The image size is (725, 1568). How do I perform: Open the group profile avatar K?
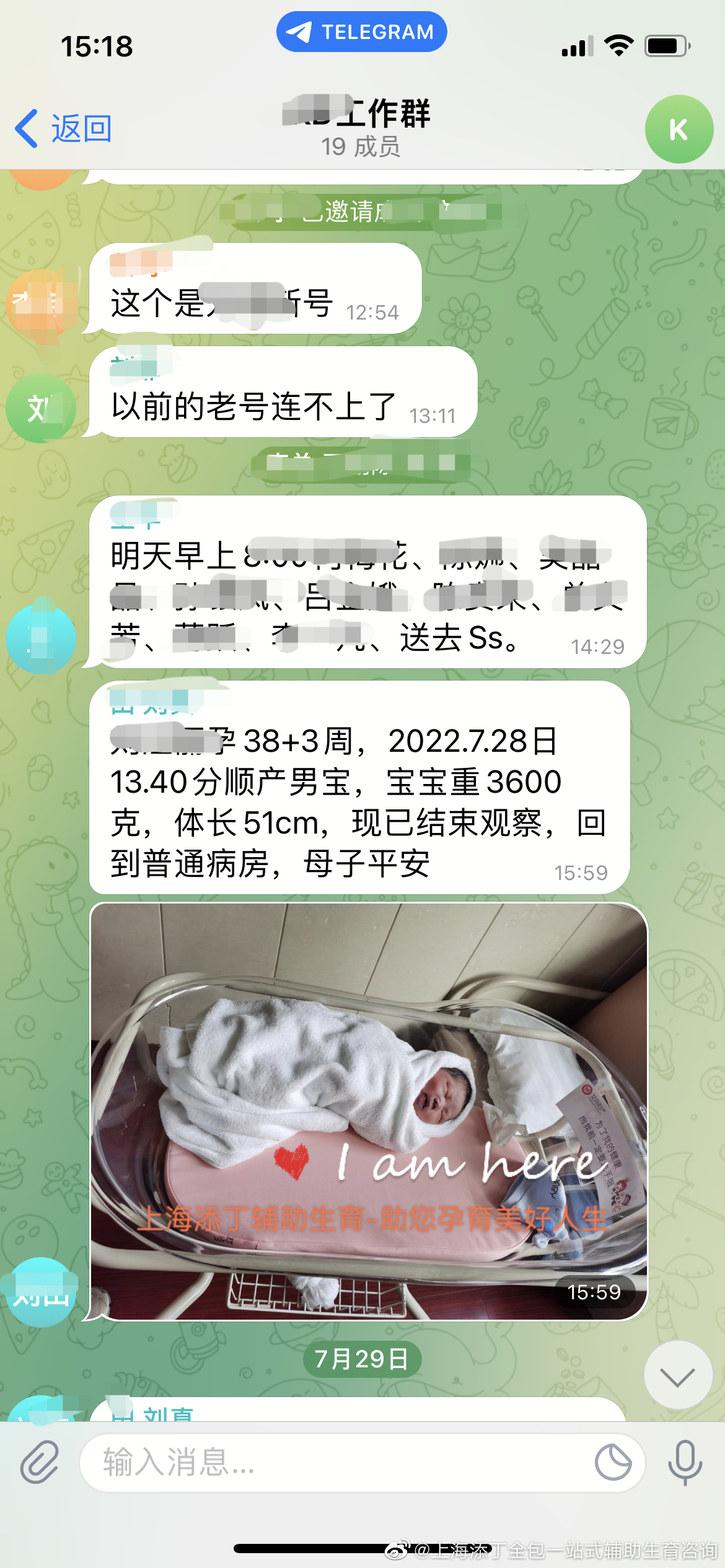pos(679,129)
